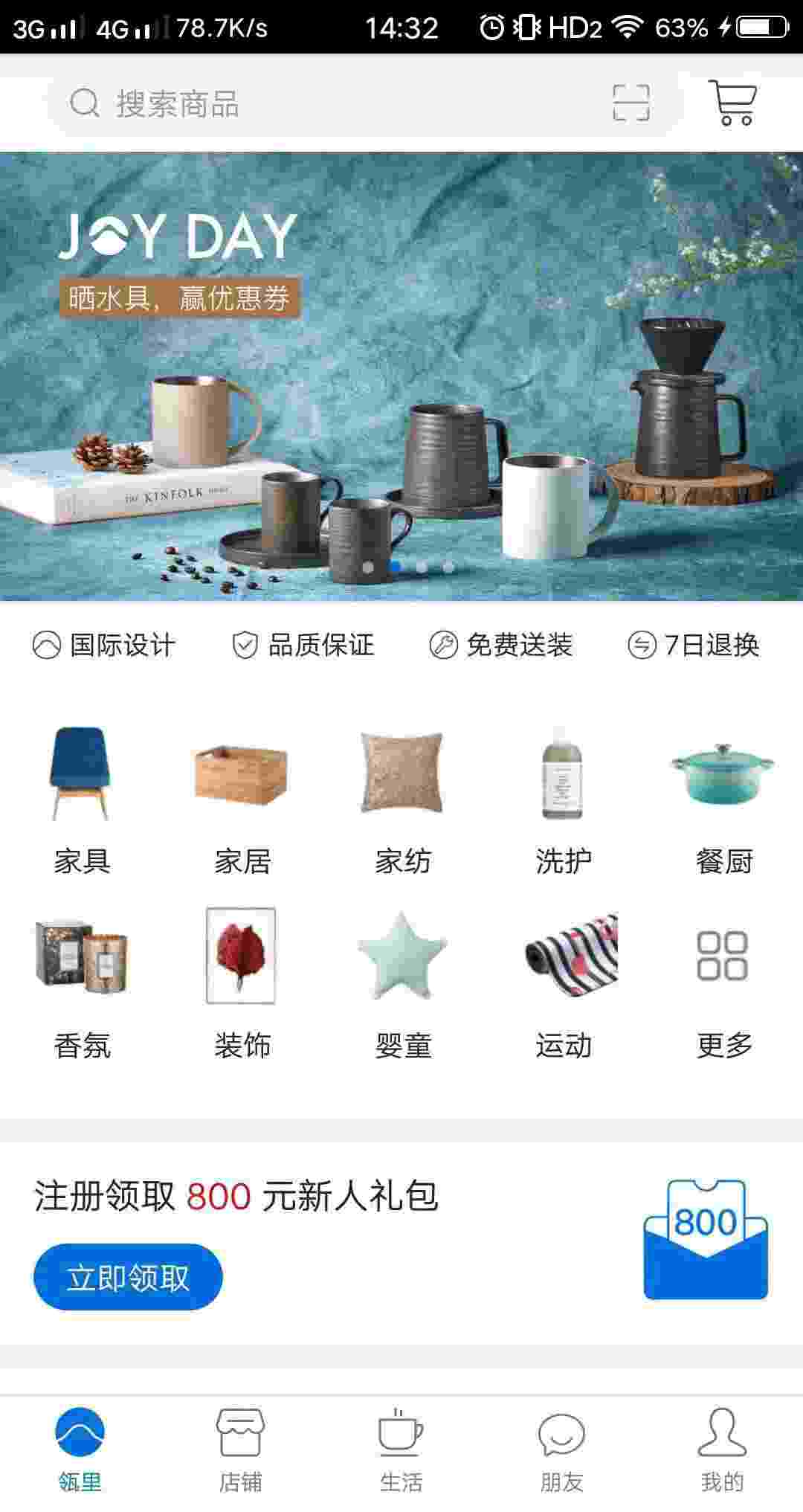Go to the 朋友 tab
Image resolution: width=803 pixels, height=1512 pixels.
click(x=561, y=1450)
